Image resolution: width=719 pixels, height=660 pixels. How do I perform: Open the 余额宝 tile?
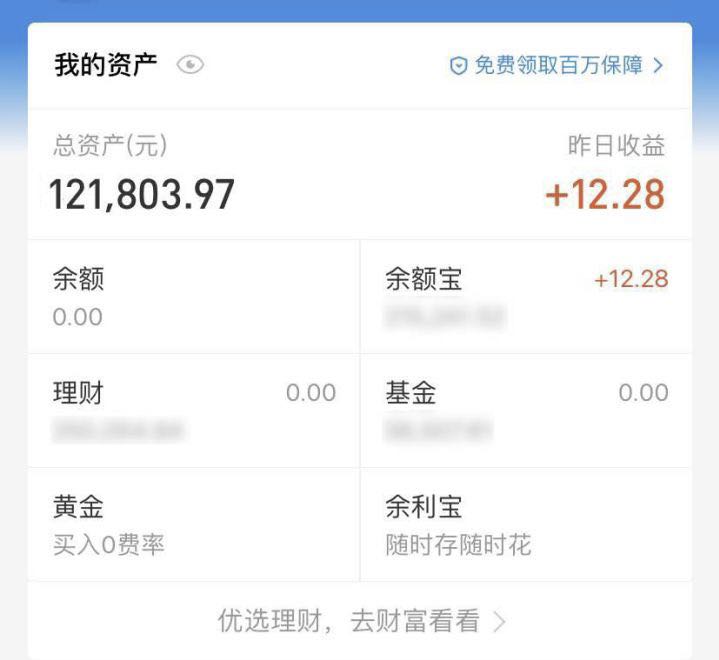coord(526,297)
